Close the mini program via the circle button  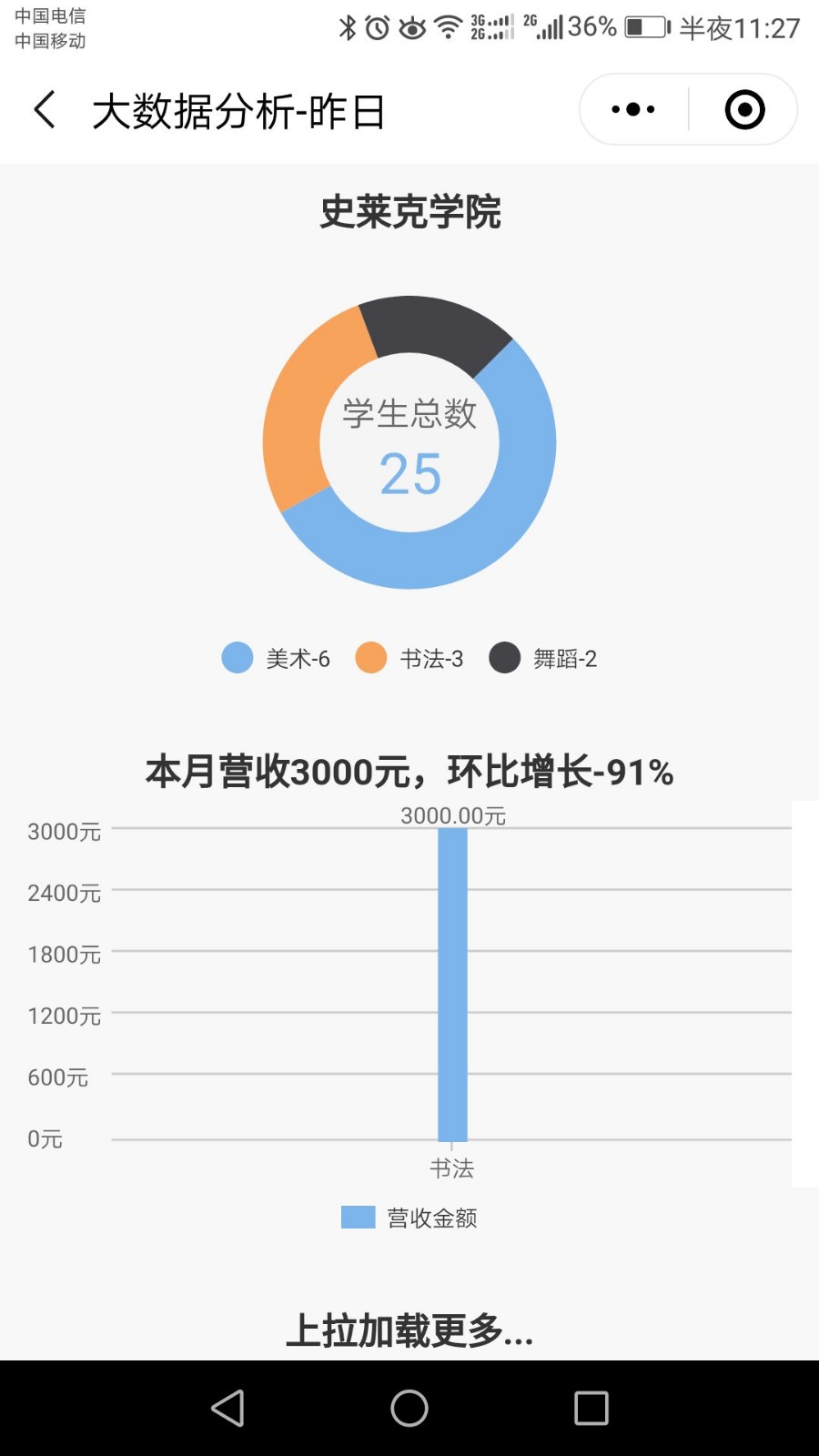point(744,110)
